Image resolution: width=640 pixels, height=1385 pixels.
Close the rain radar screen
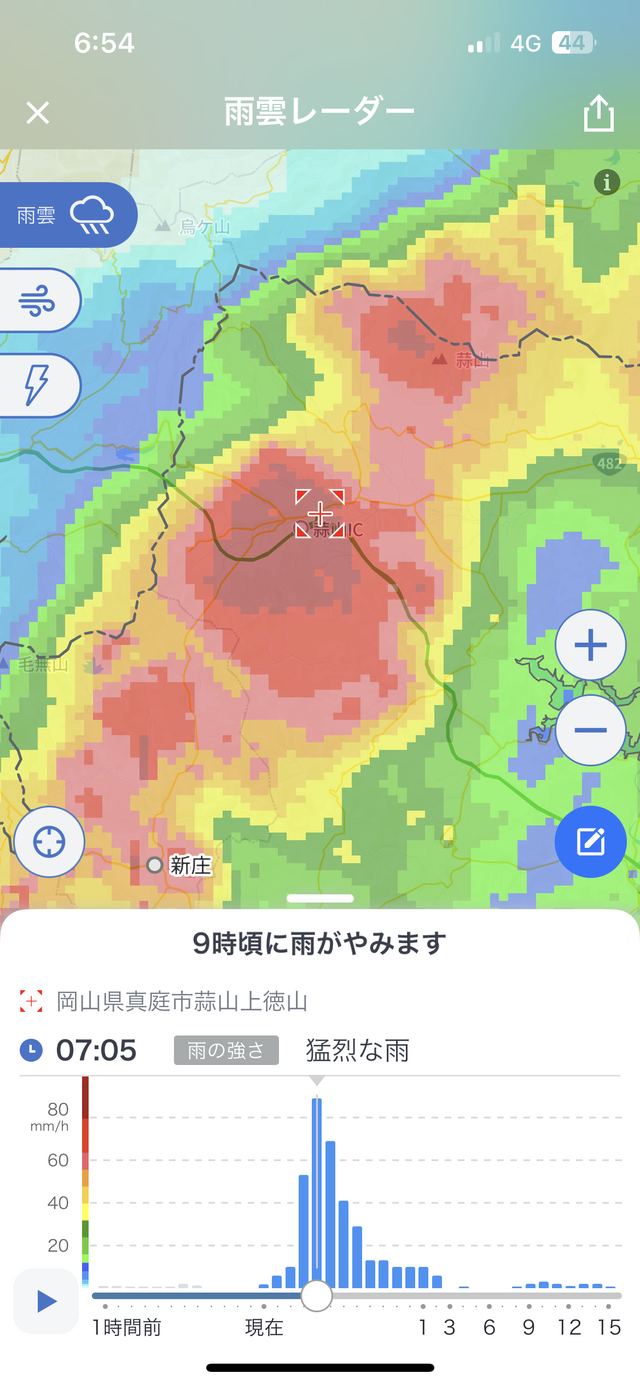pos(37,112)
